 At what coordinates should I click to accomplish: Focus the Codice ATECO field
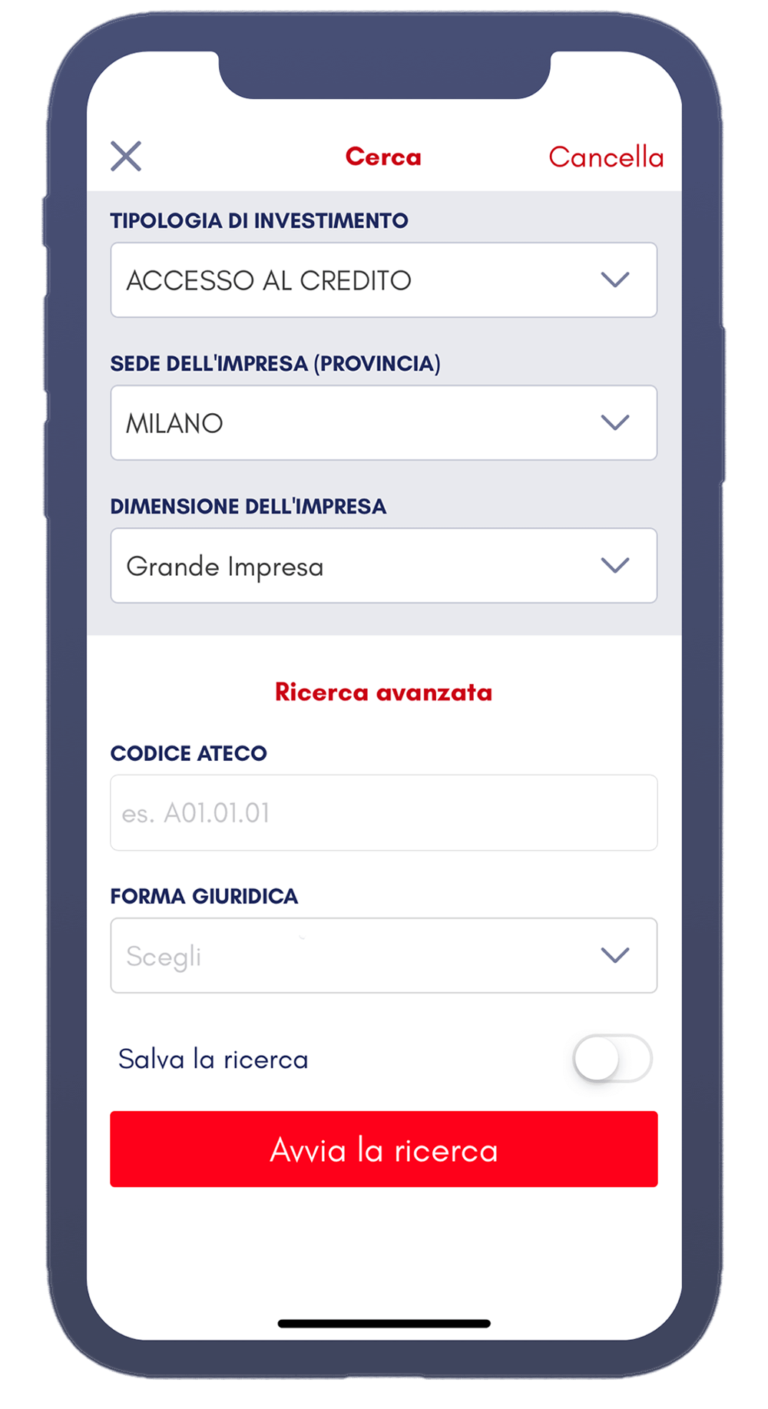click(x=383, y=813)
